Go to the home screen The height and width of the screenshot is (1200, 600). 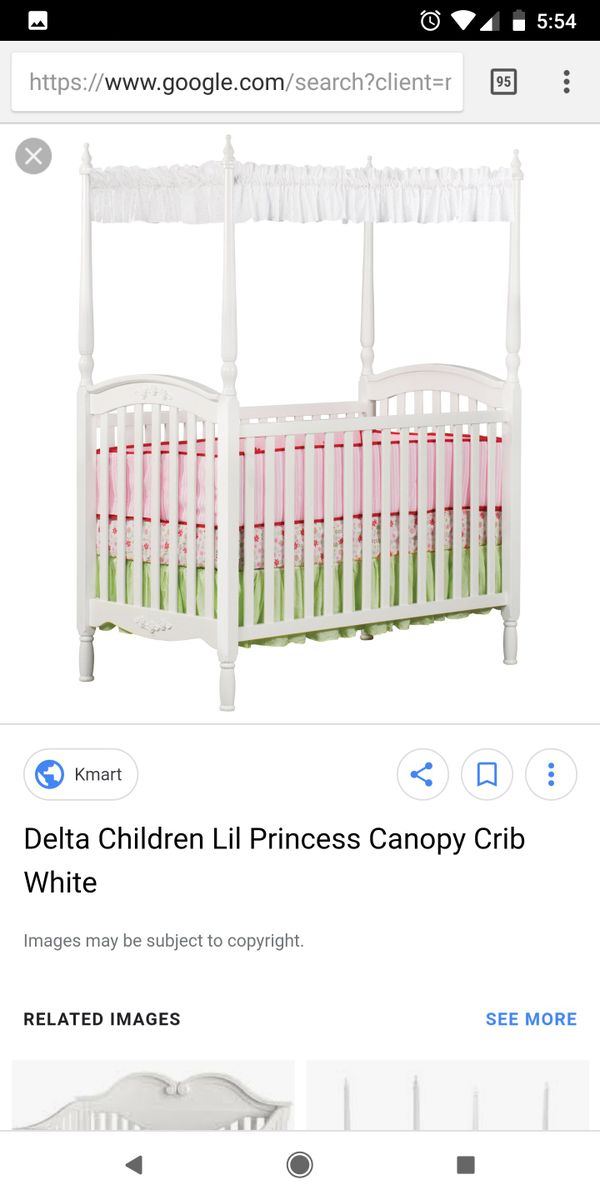pos(299,1164)
